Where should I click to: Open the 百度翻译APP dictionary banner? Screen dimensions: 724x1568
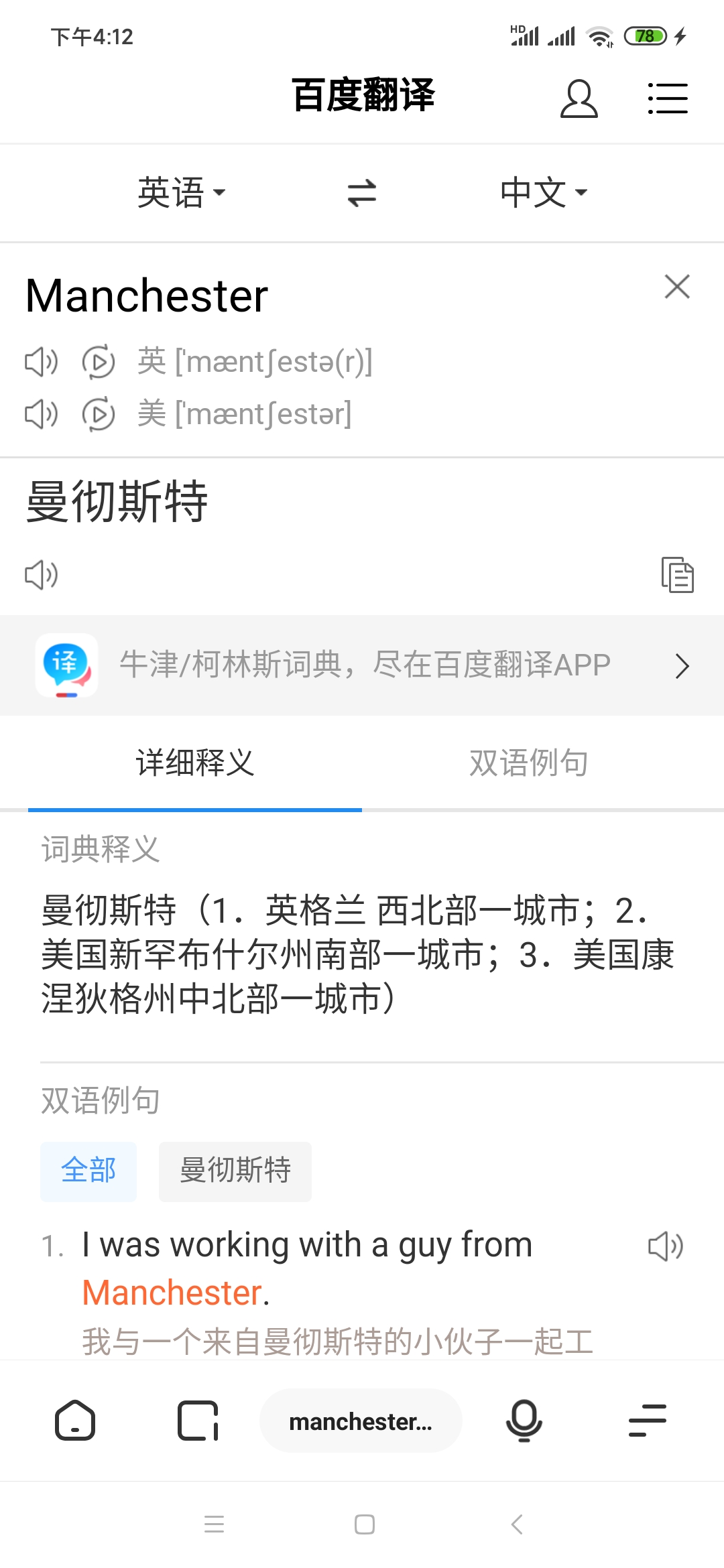click(x=362, y=665)
